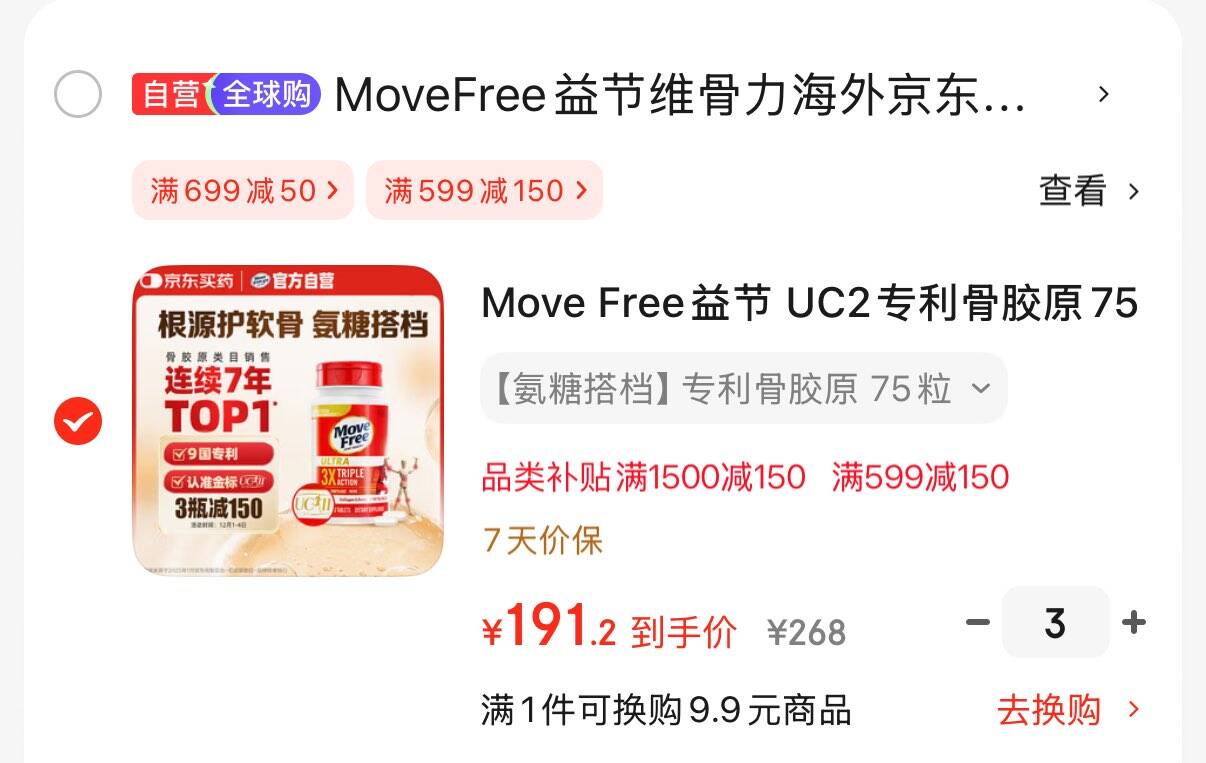Increase the quantity with the plus button
Viewport: 1206px width, 763px height.
click(1133, 623)
